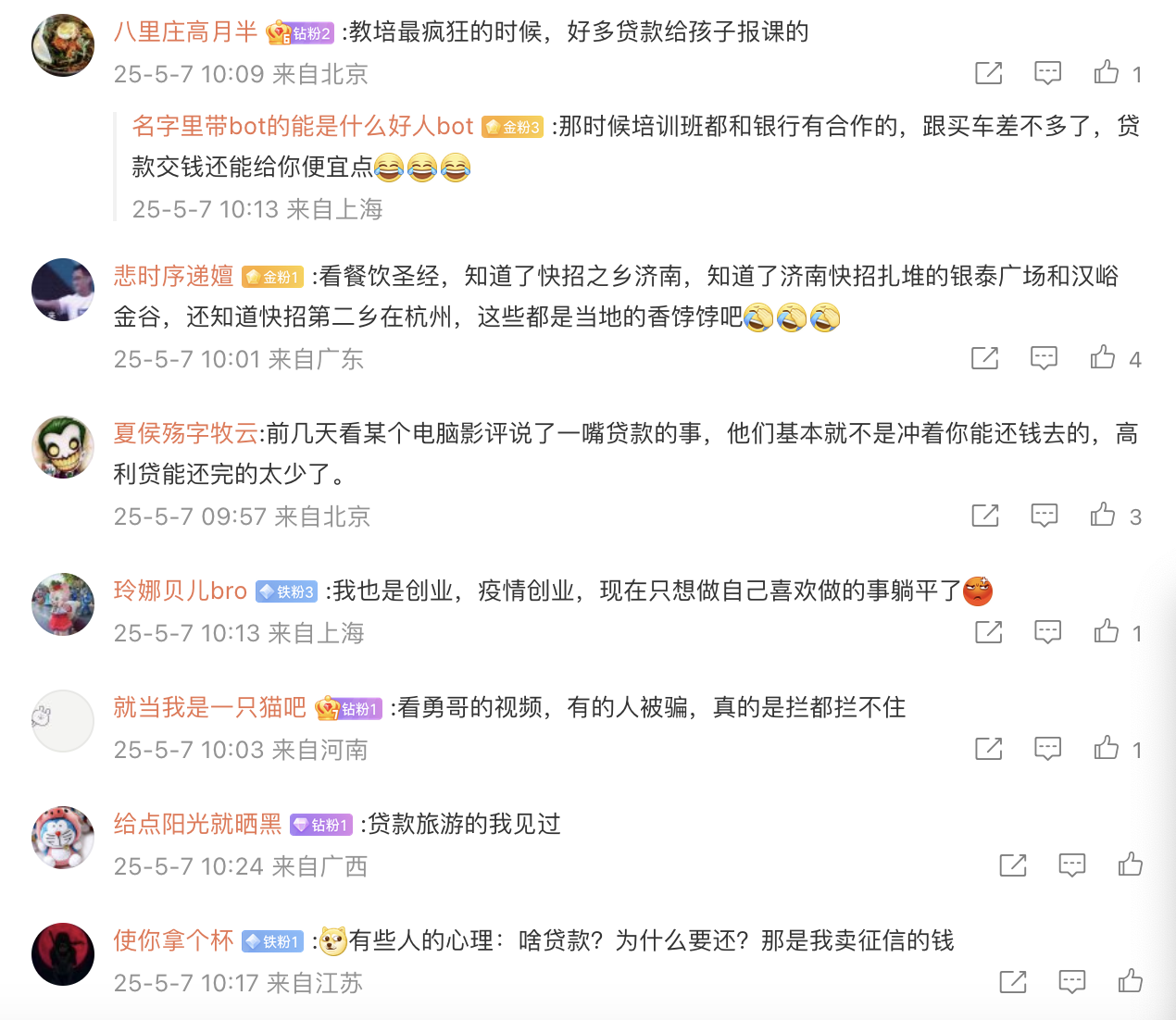Reply to 给点阳光就晒黑's comment
The width and height of the screenshot is (1176, 1020).
[1071, 865]
